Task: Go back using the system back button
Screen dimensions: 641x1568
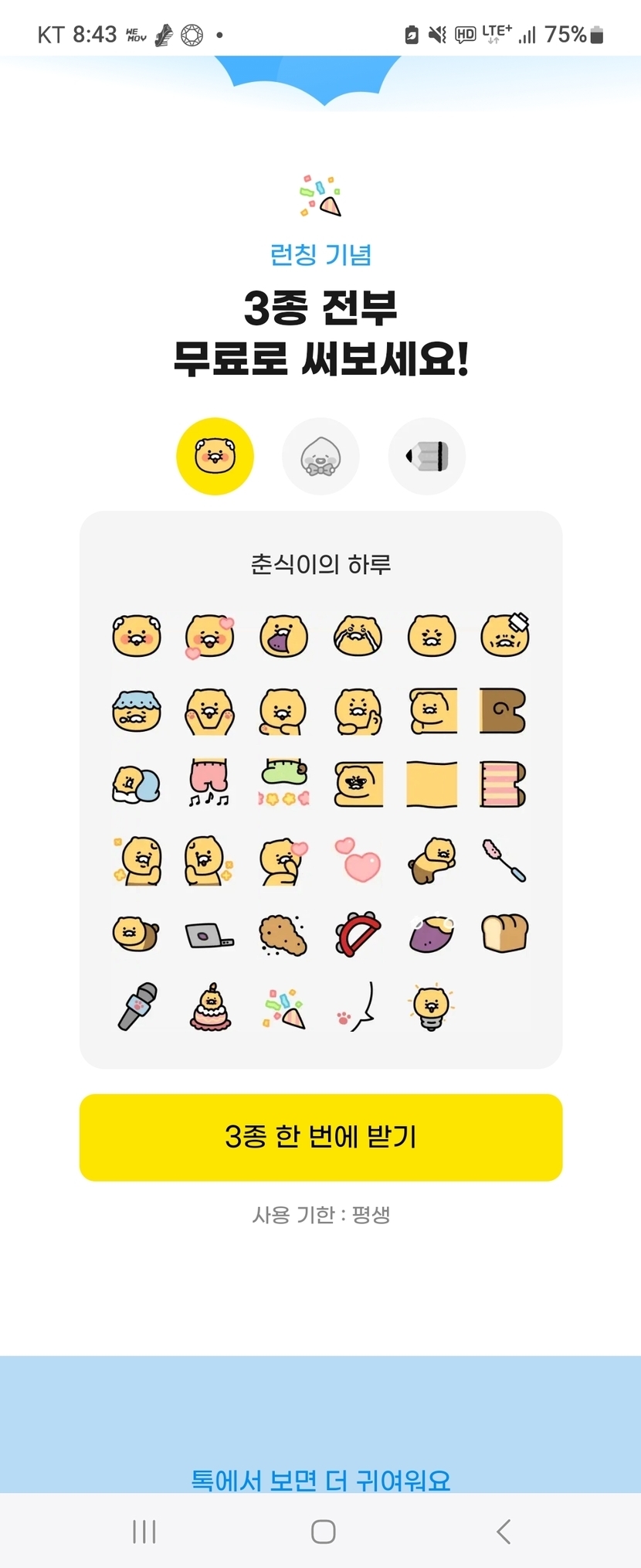Action: 504,1531
